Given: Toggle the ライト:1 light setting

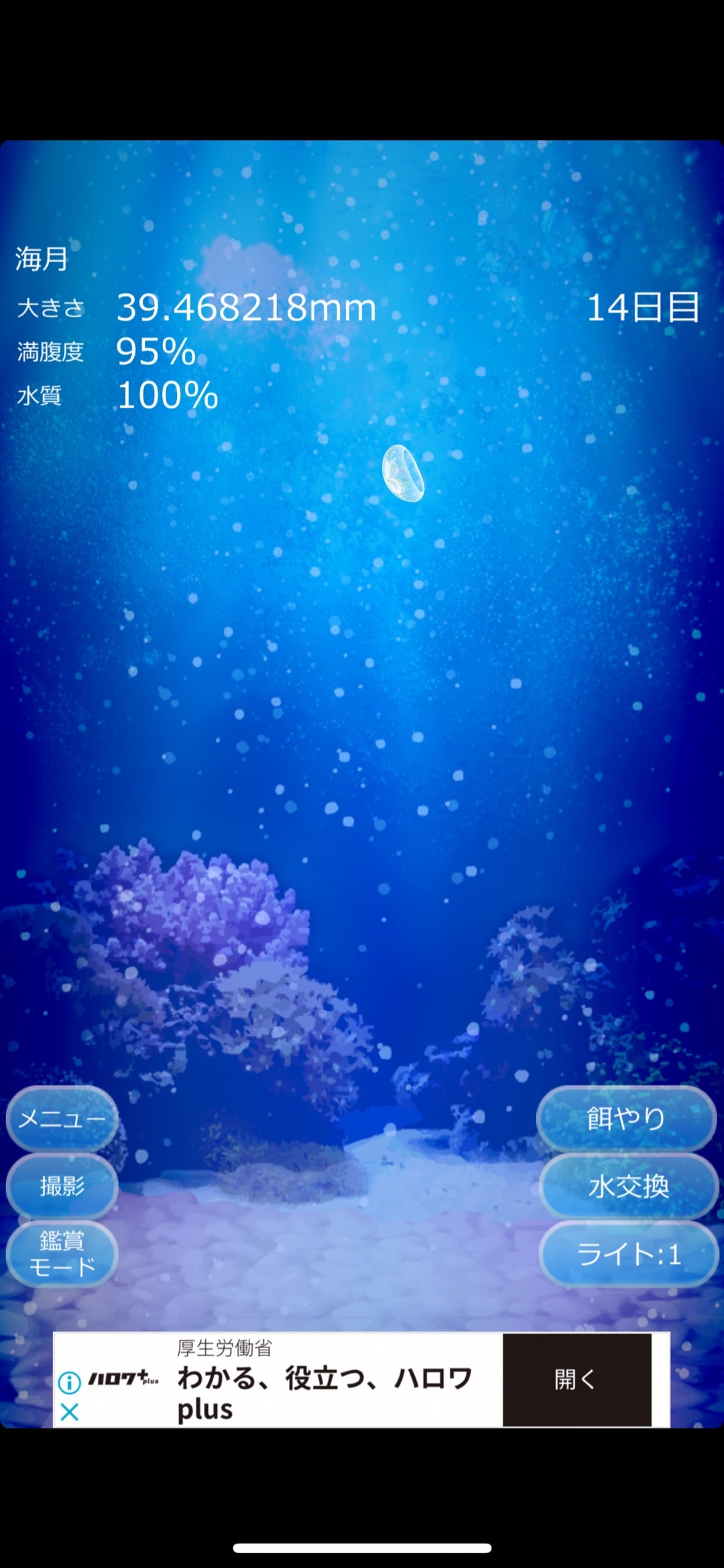Looking at the screenshot, I should coord(628,1253).
